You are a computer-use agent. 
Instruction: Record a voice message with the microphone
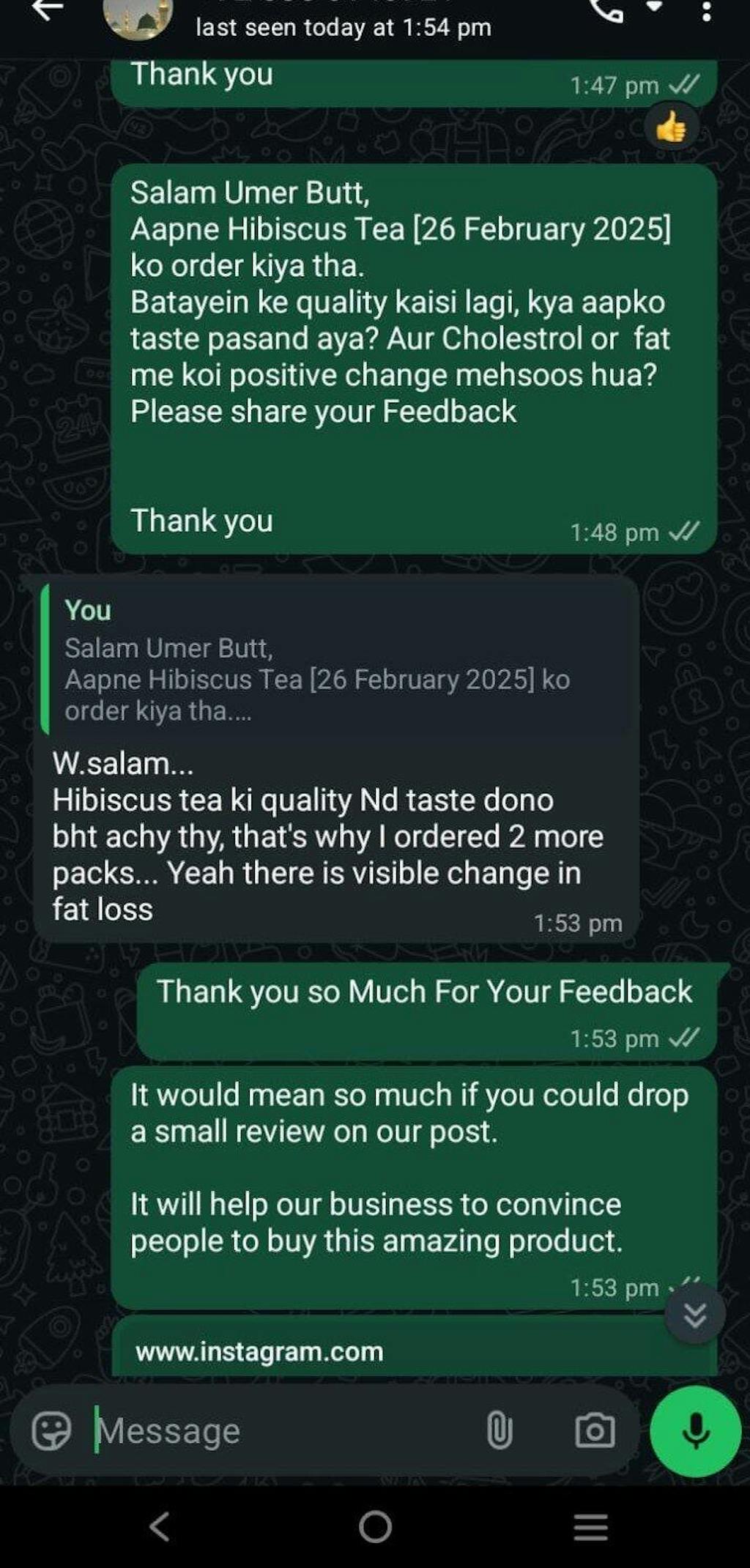695,1430
